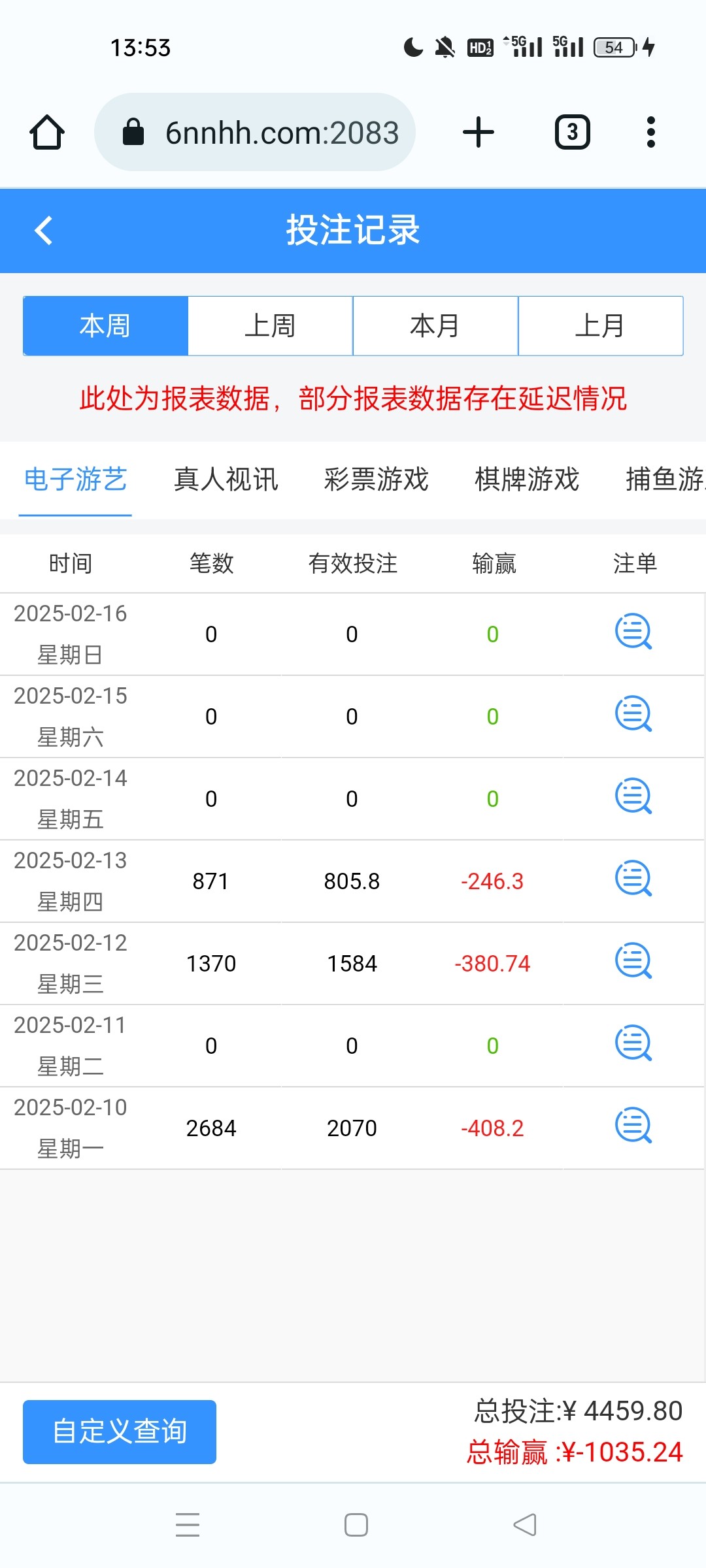Open bet details for 2025-02-14
706x1568 pixels.
coord(633,796)
